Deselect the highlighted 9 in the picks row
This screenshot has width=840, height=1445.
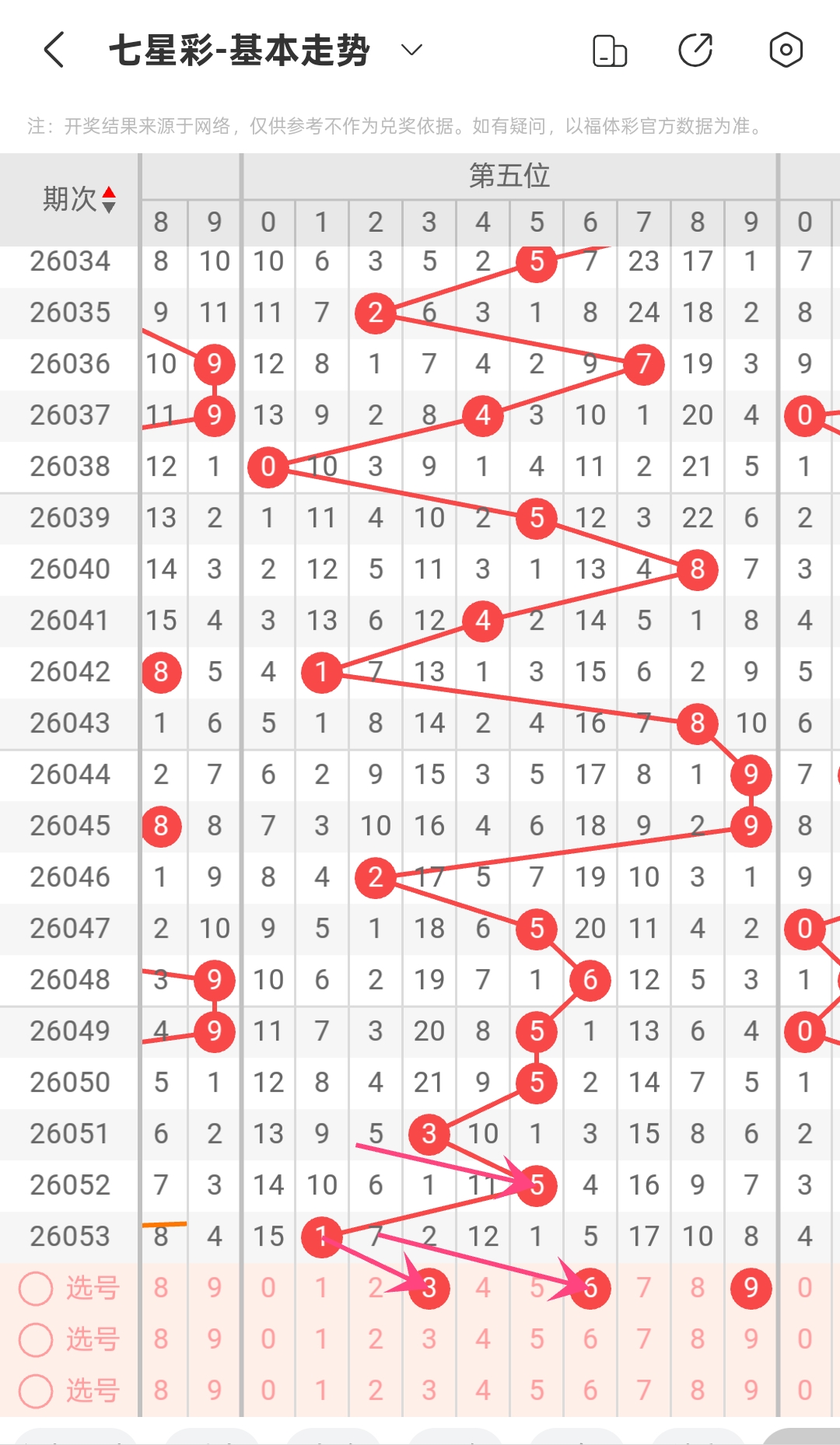[751, 1288]
